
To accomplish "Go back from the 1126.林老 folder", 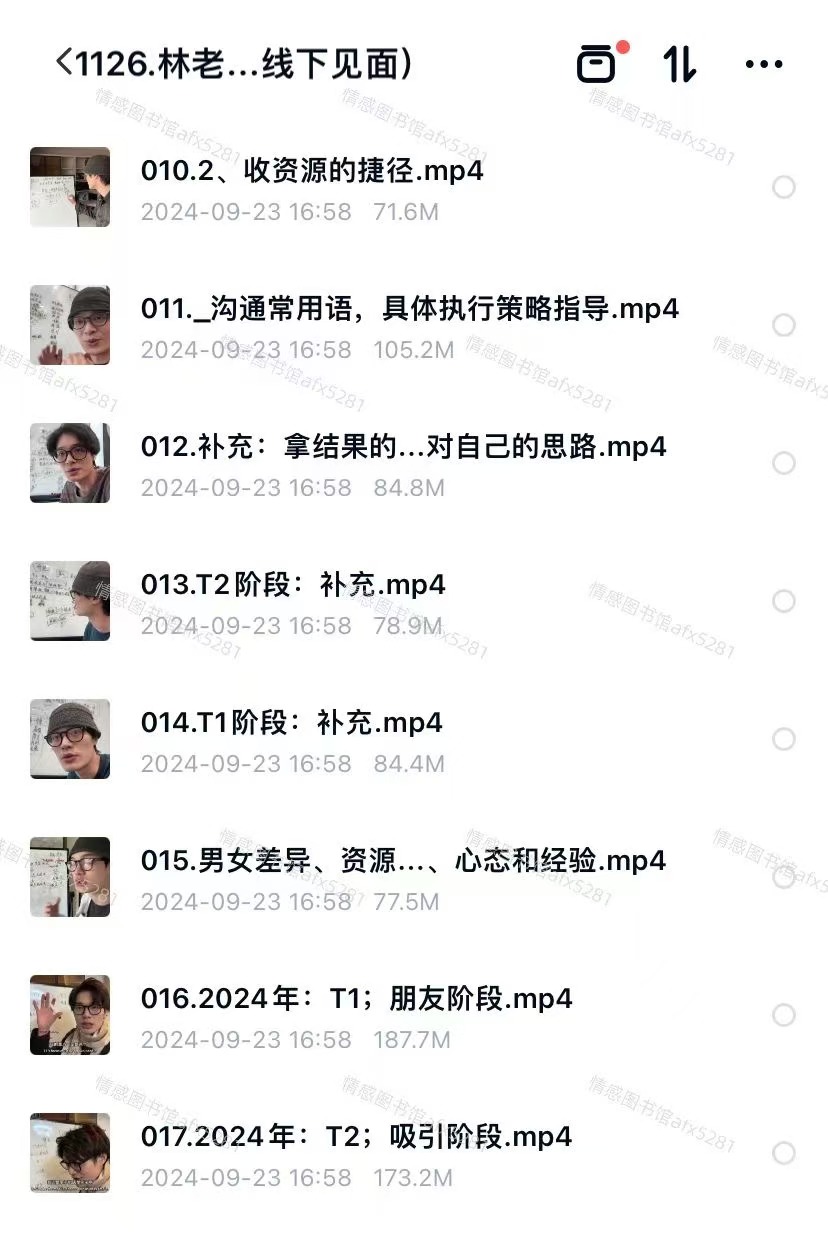I will 64,65.
